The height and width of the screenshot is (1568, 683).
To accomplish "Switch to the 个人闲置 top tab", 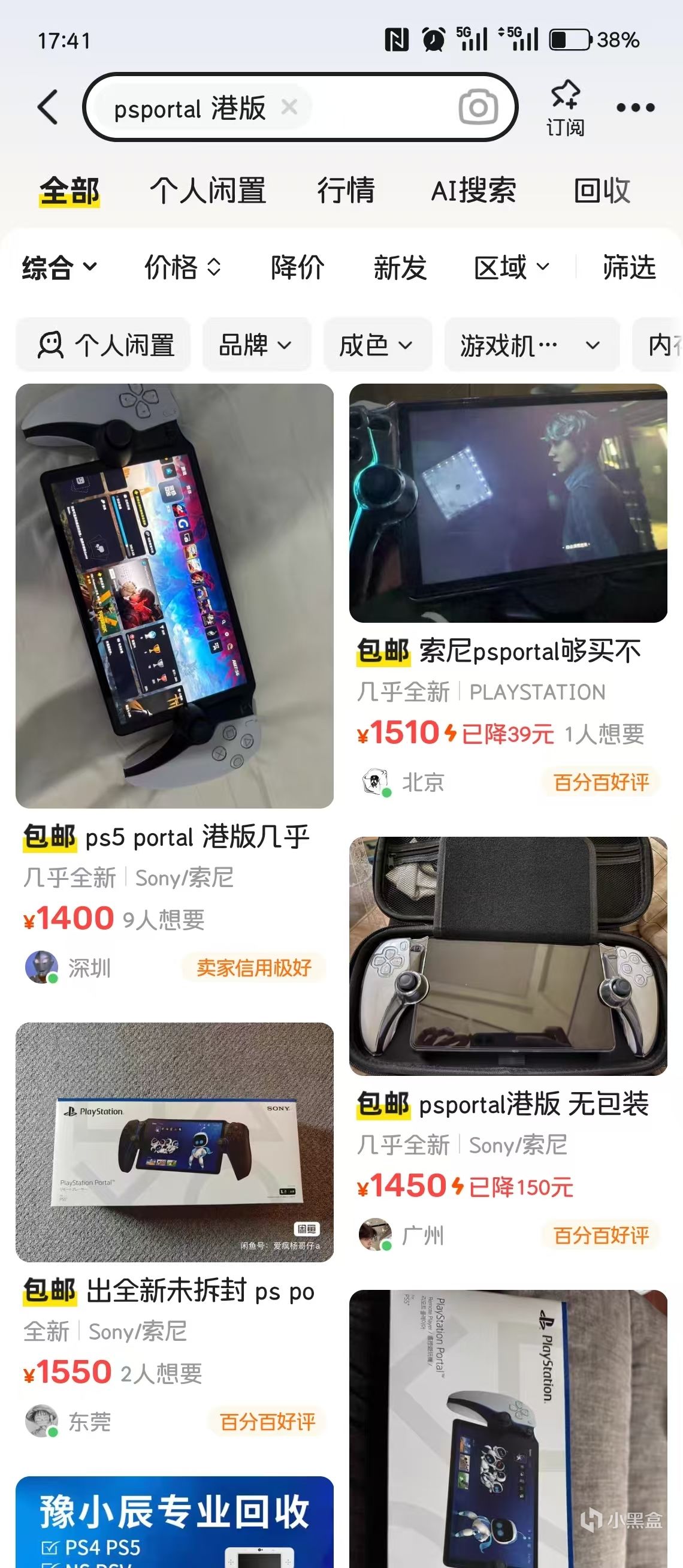I will tap(208, 191).
